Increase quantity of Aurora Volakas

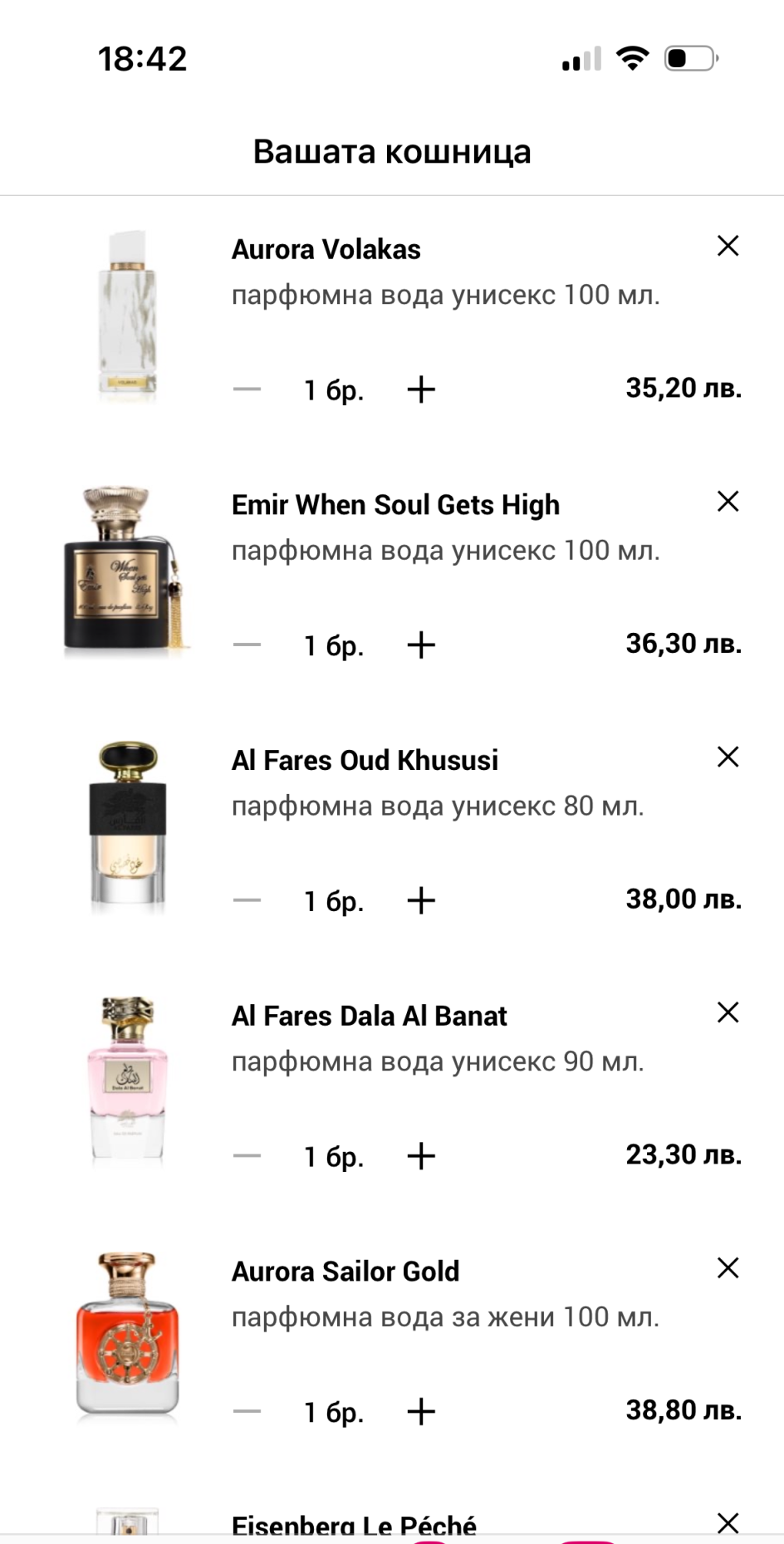tap(421, 390)
